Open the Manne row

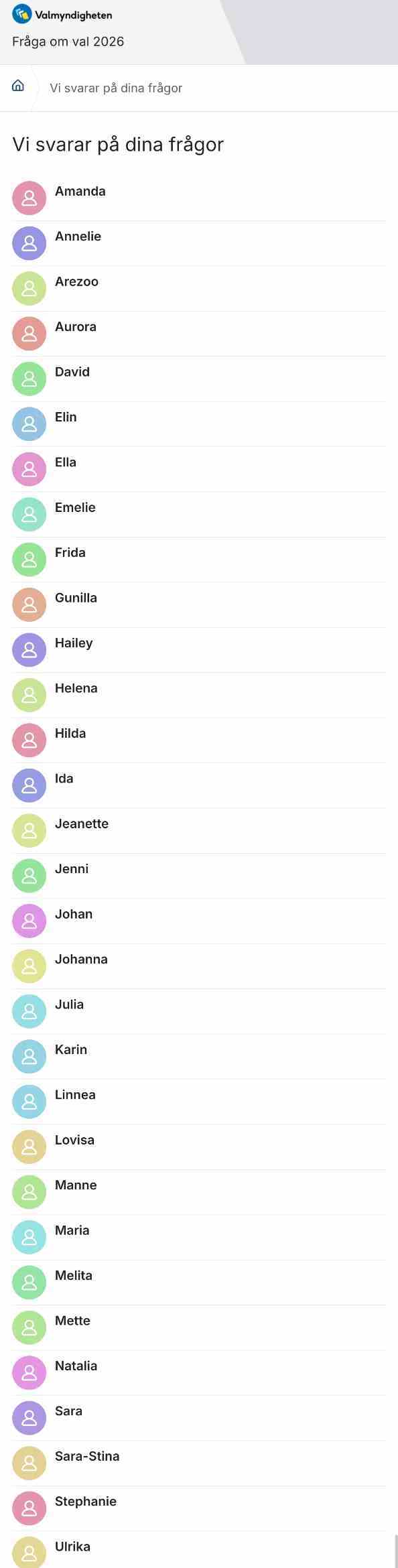pyautogui.click(x=199, y=1192)
